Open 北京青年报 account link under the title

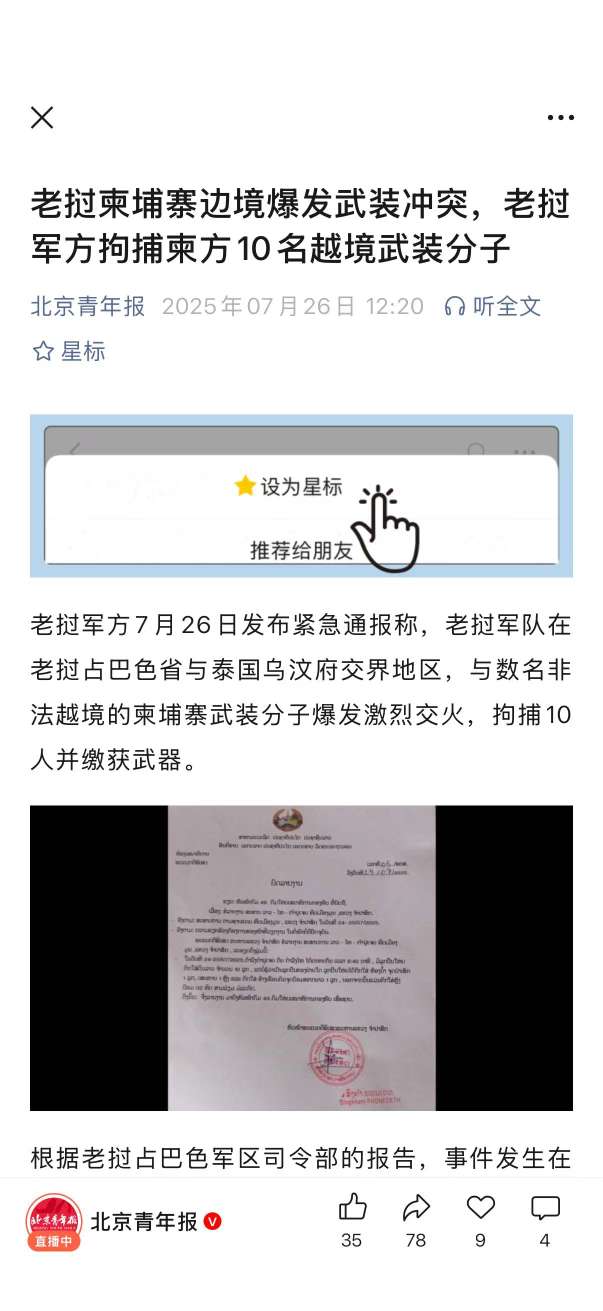pos(88,306)
